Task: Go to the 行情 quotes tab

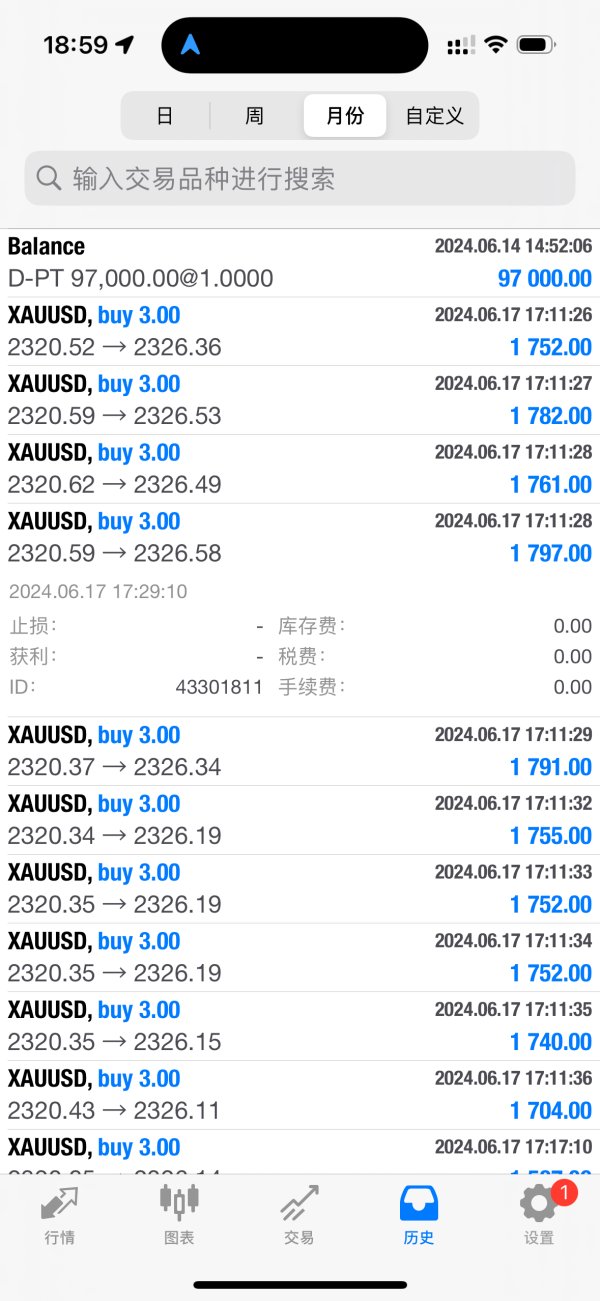Action: pyautogui.click(x=60, y=1214)
